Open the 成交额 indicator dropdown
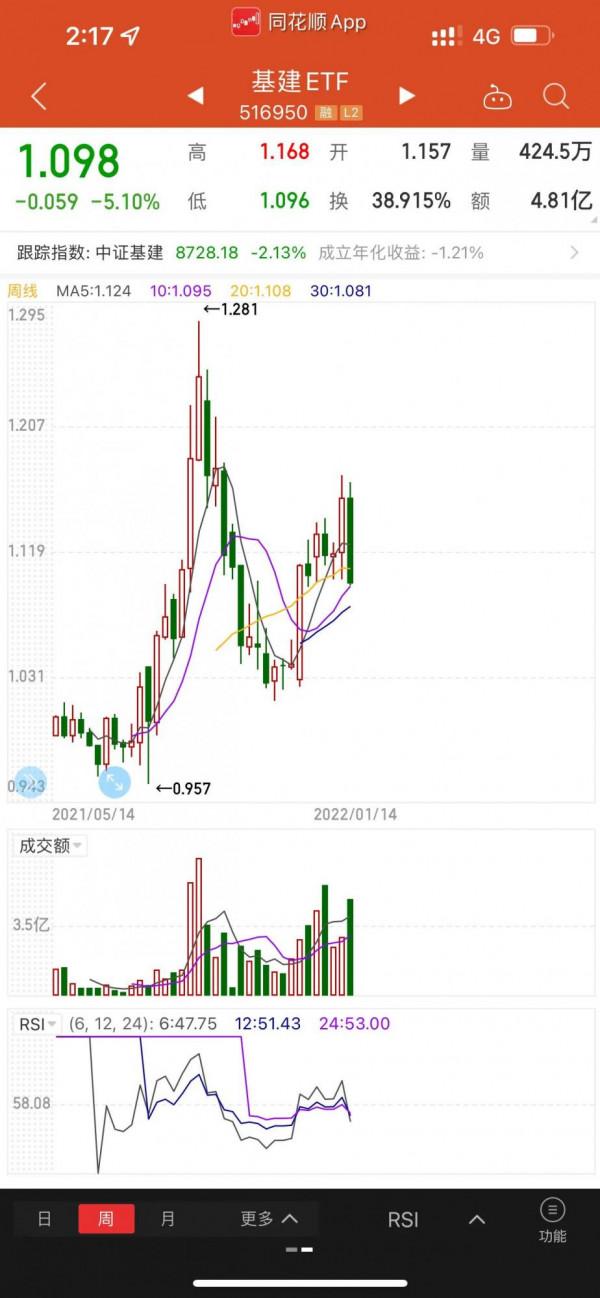Image resolution: width=600 pixels, height=1298 pixels. (x=50, y=846)
